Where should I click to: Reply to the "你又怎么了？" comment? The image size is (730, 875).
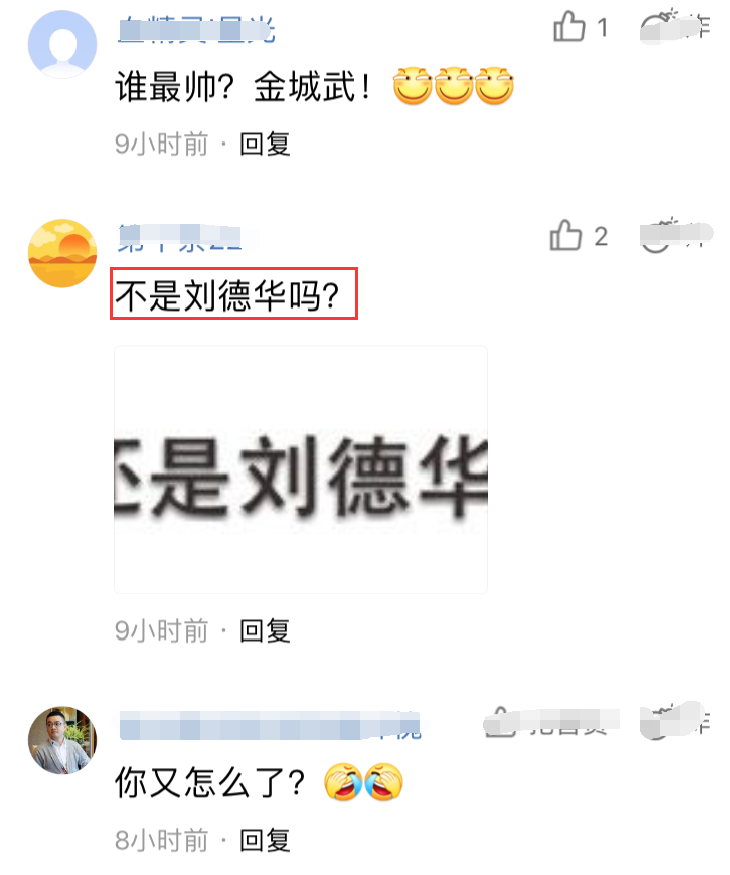click(265, 839)
